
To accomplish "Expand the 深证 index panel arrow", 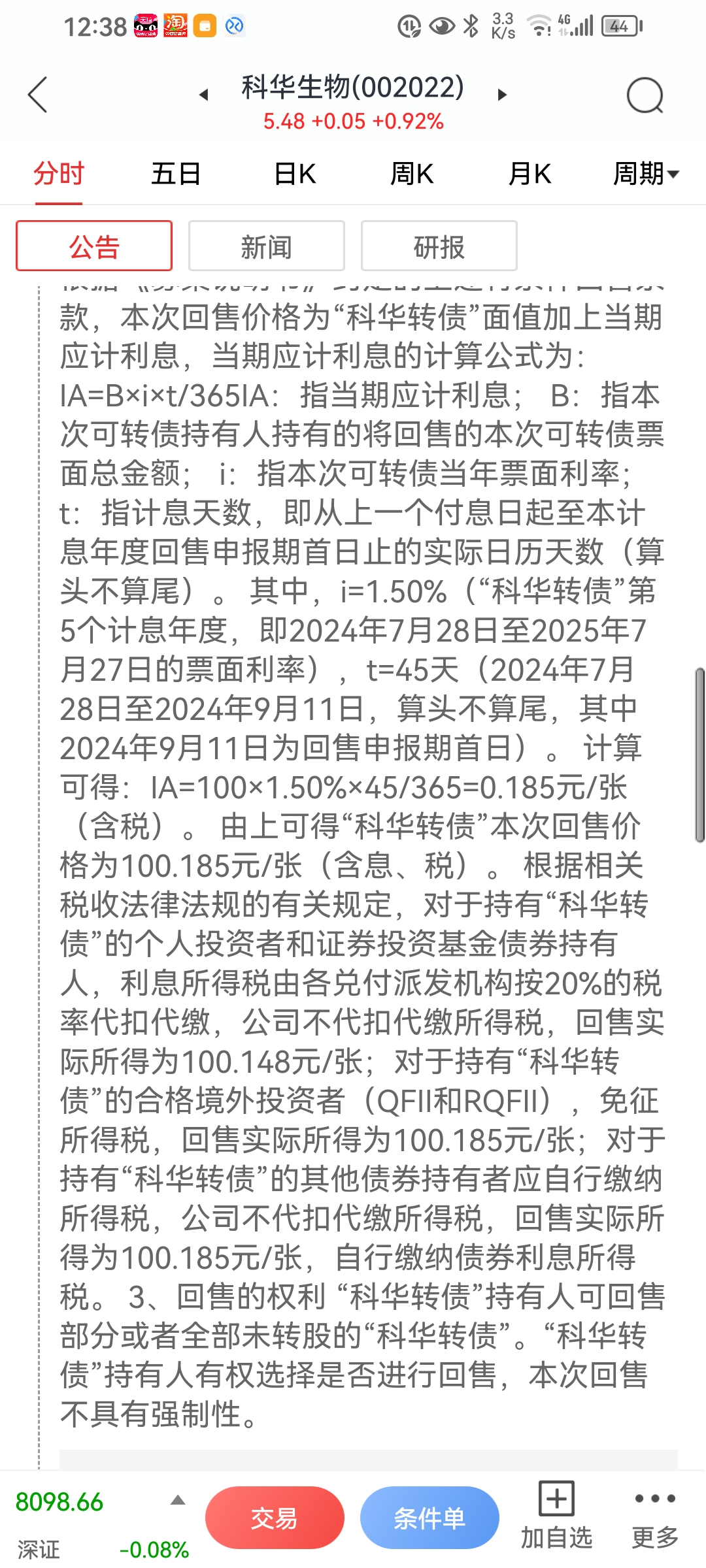I will [x=178, y=1501].
